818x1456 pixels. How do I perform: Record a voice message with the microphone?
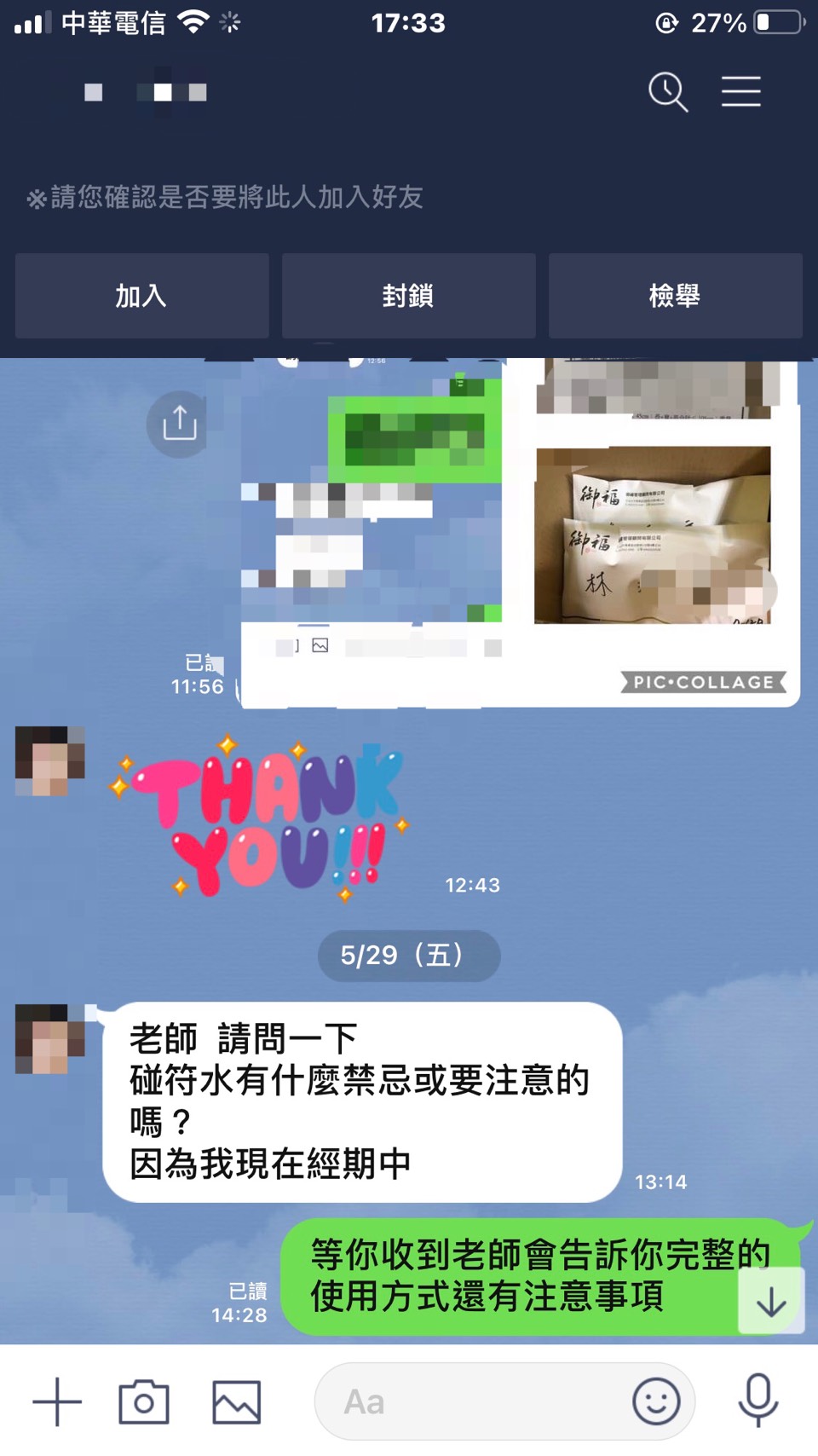[x=758, y=1400]
